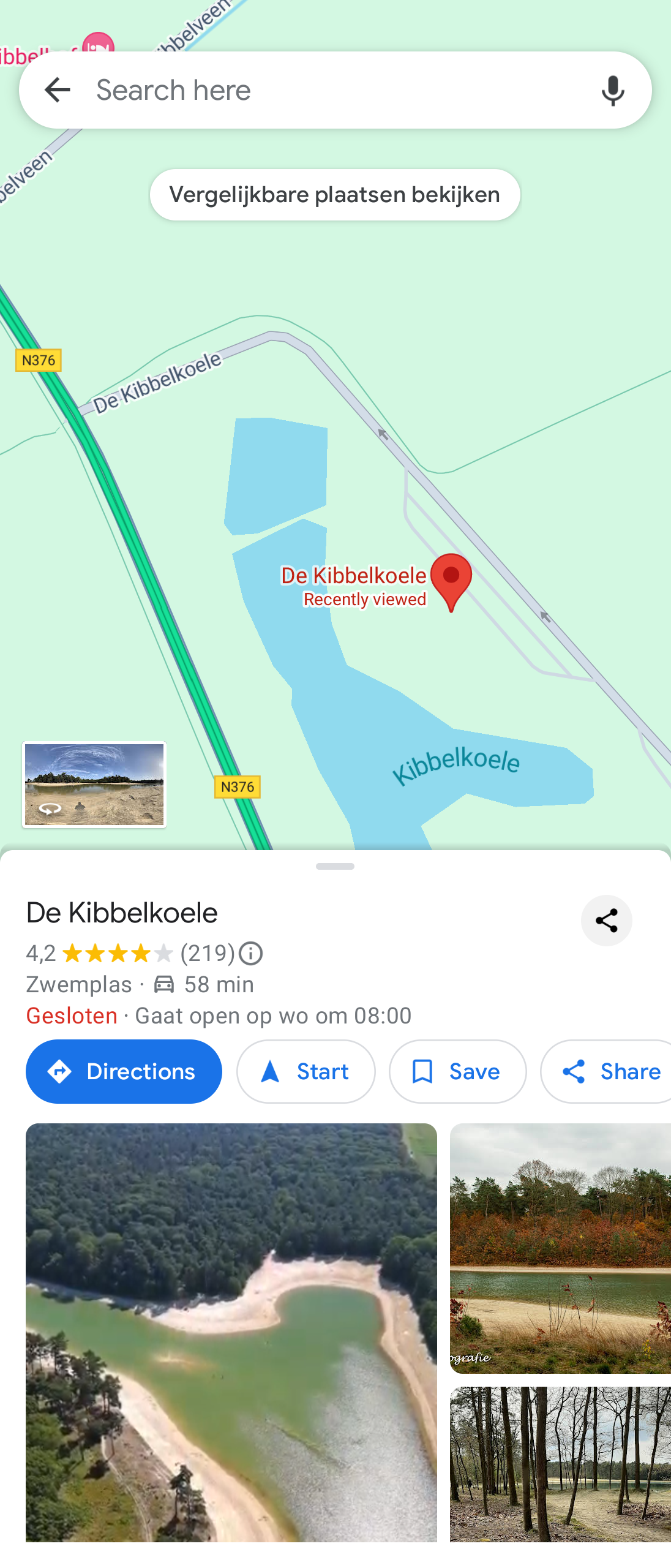The width and height of the screenshot is (671, 1568).
Task: Tap the round share icon beside De Kibbelkoele
Action: [606, 920]
